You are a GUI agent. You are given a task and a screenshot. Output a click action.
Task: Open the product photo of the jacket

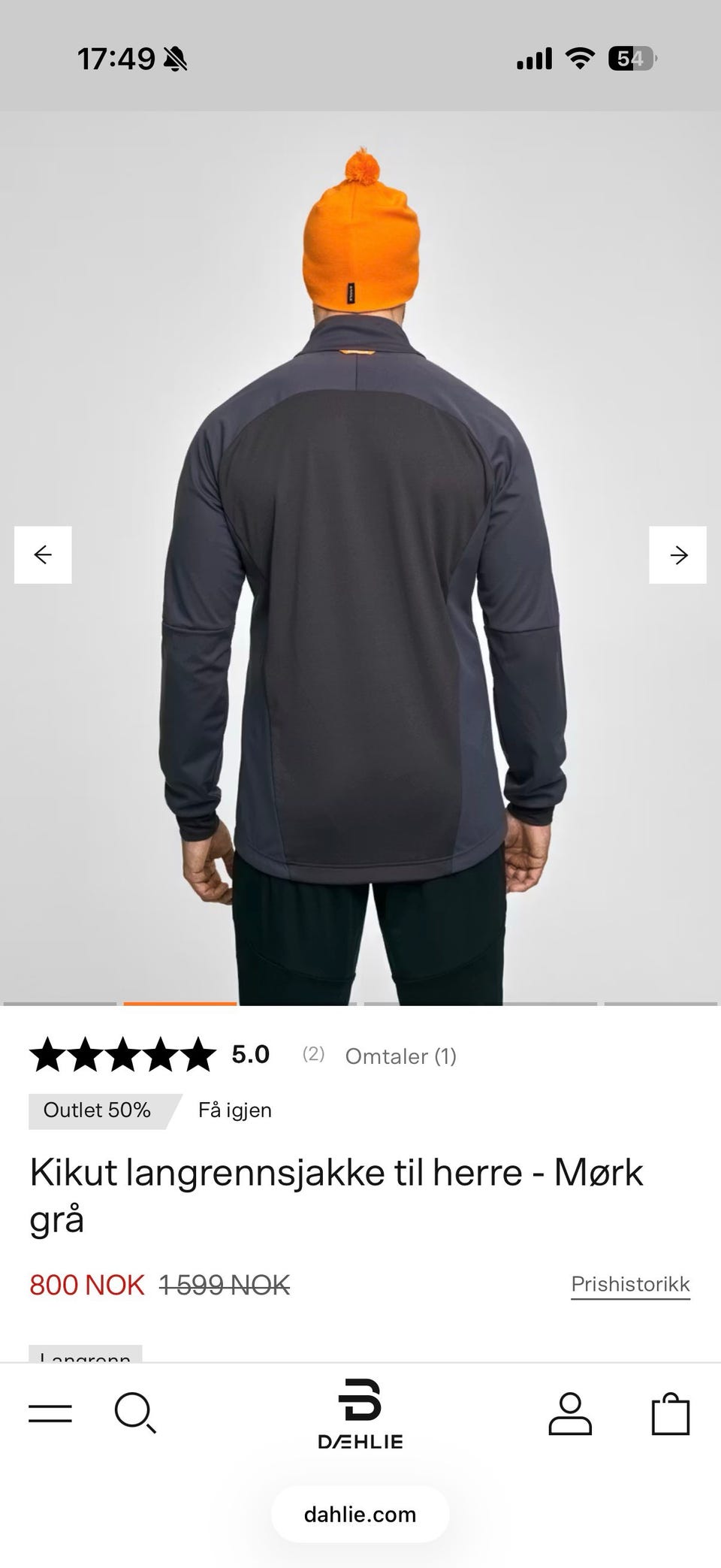pyautogui.click(x=360, y=601)
